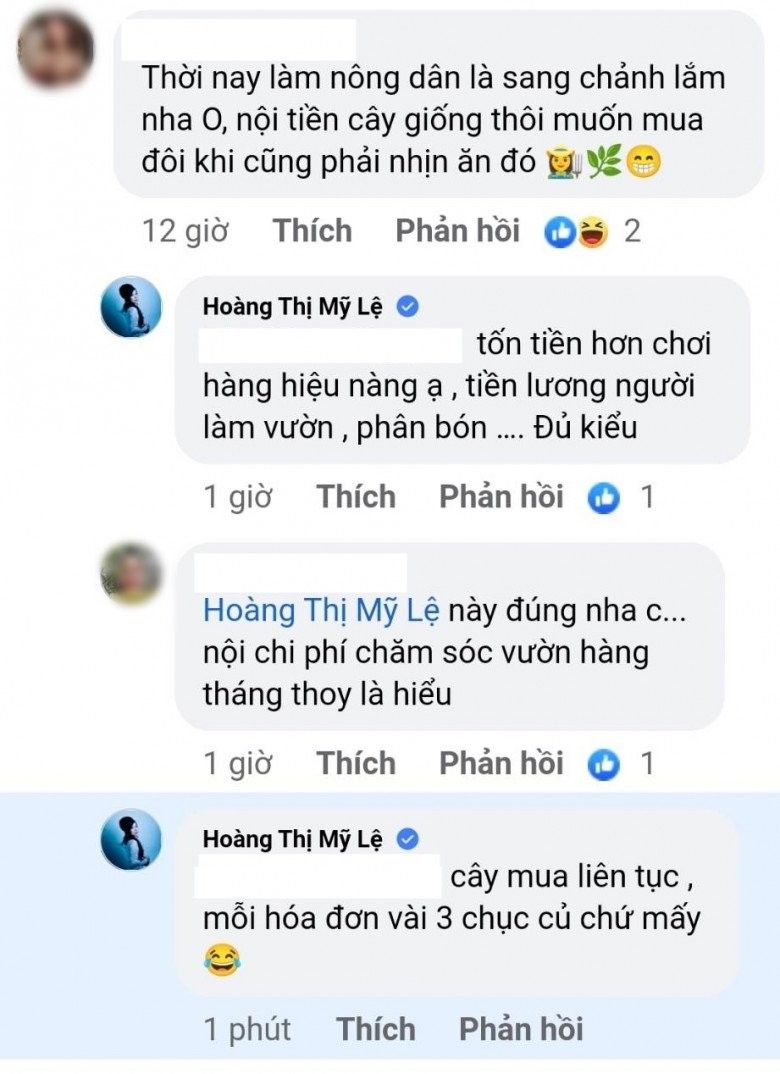The image size is (780, 1074).
Task: Reply to the 1 phút 'cây mua liên tục' comment
Action: click(521, 1029)
